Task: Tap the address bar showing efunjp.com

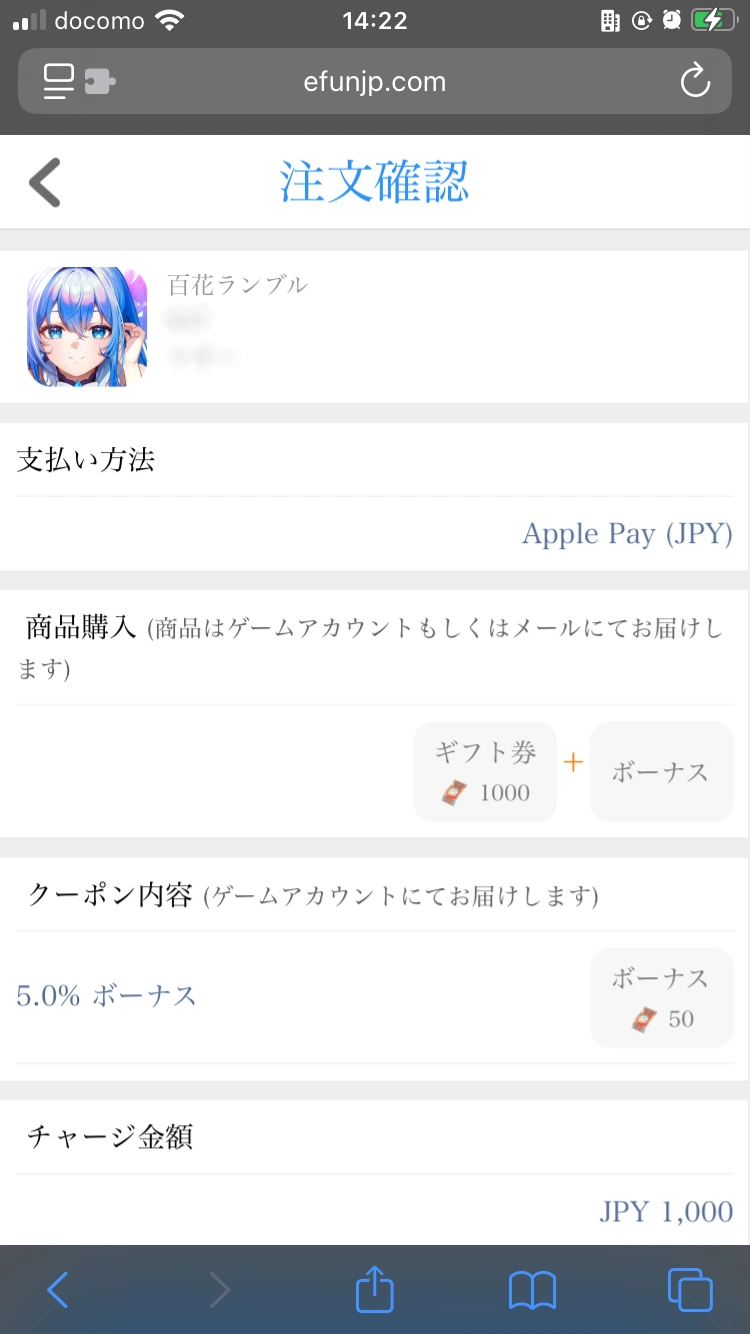Action: pos(375,81)
